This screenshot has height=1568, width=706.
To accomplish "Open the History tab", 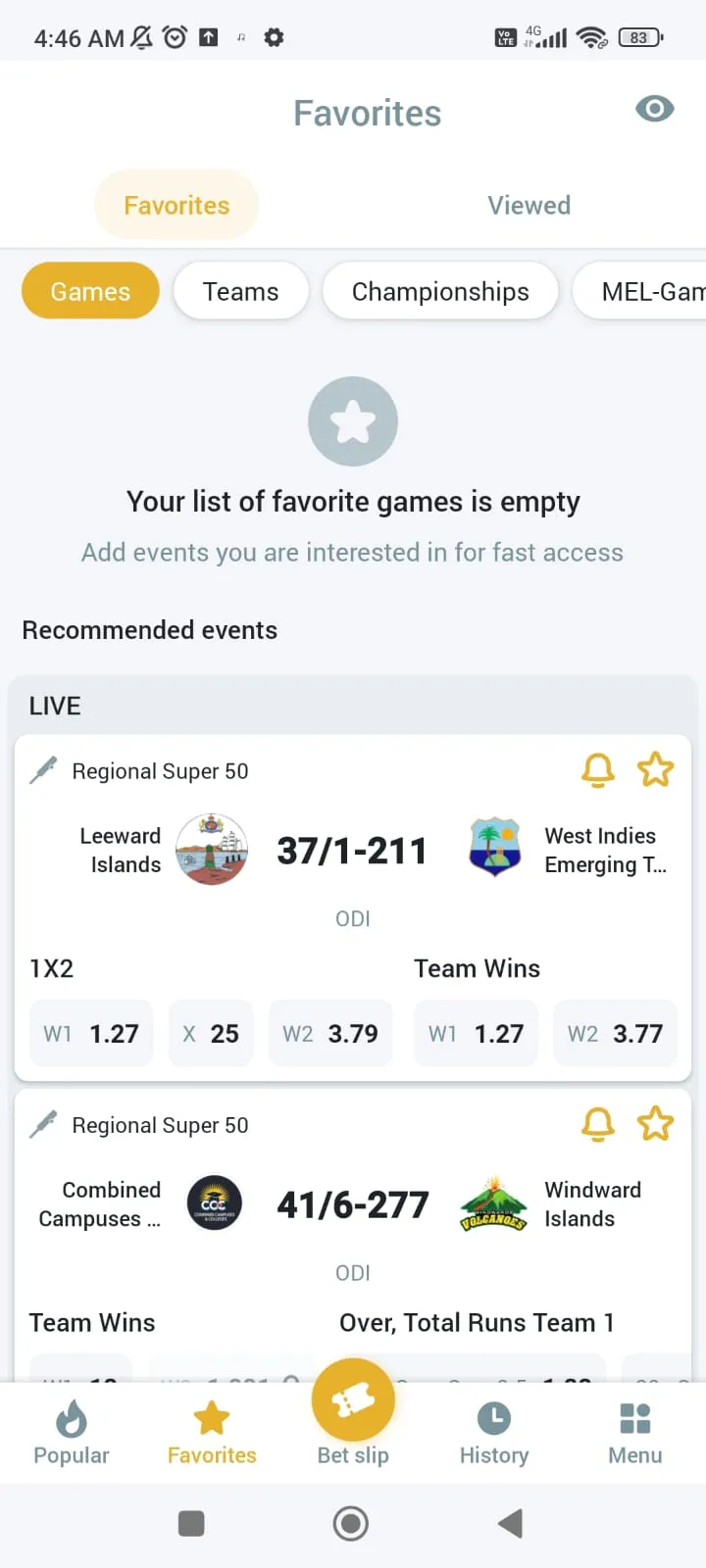I will [494, 1433].
